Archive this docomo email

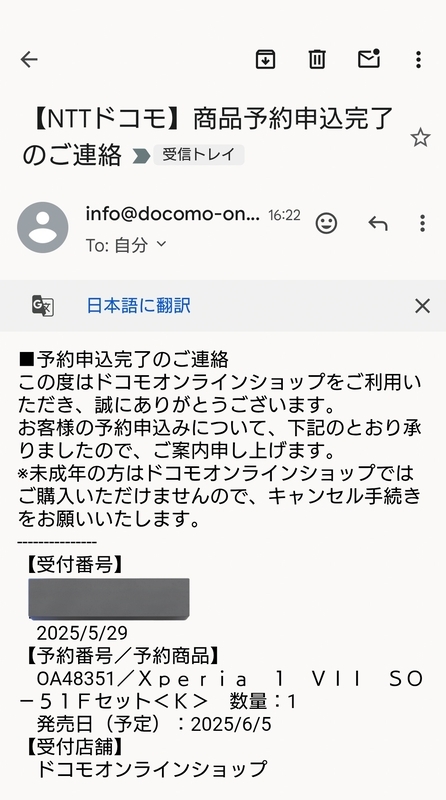(x=265, y=60)
